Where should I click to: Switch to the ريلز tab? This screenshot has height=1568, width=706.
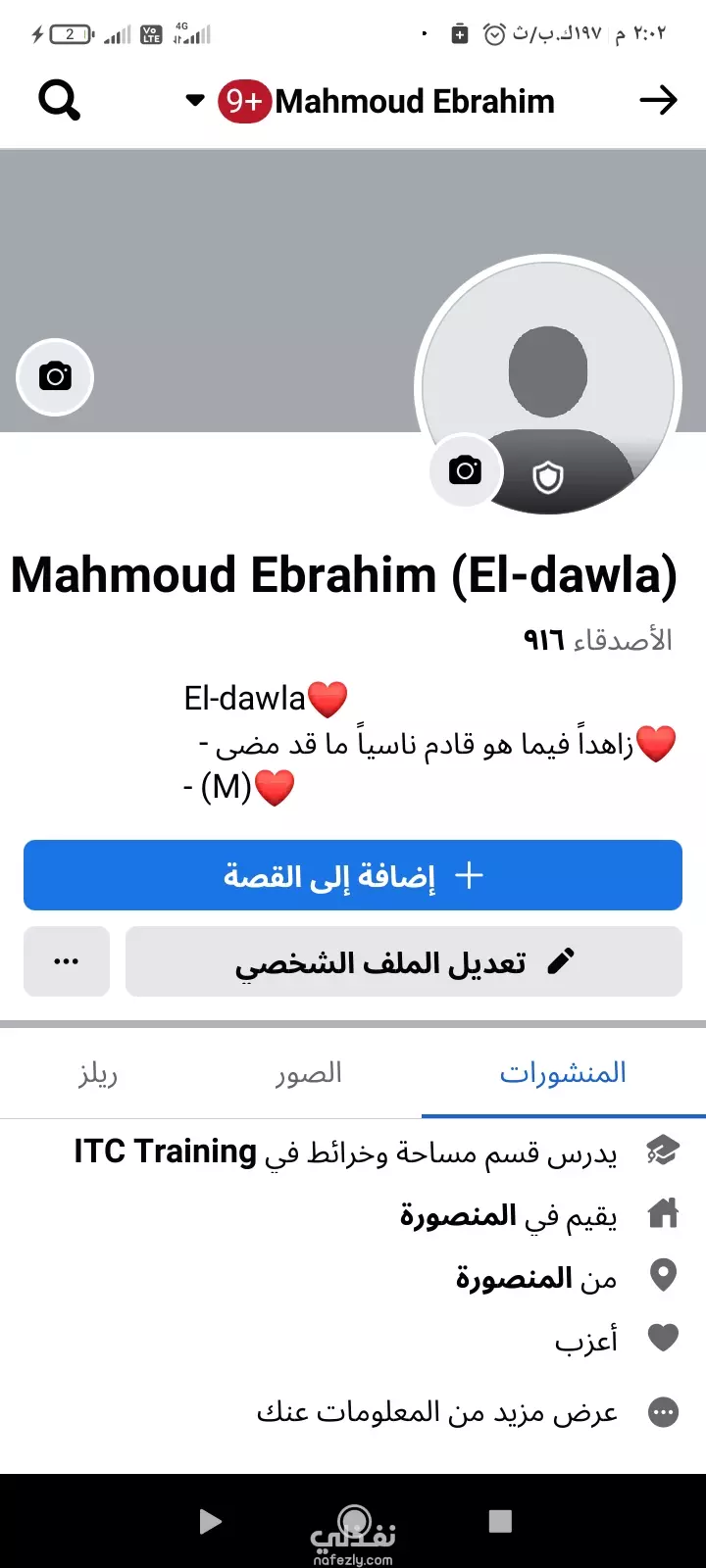point(98,1073)
